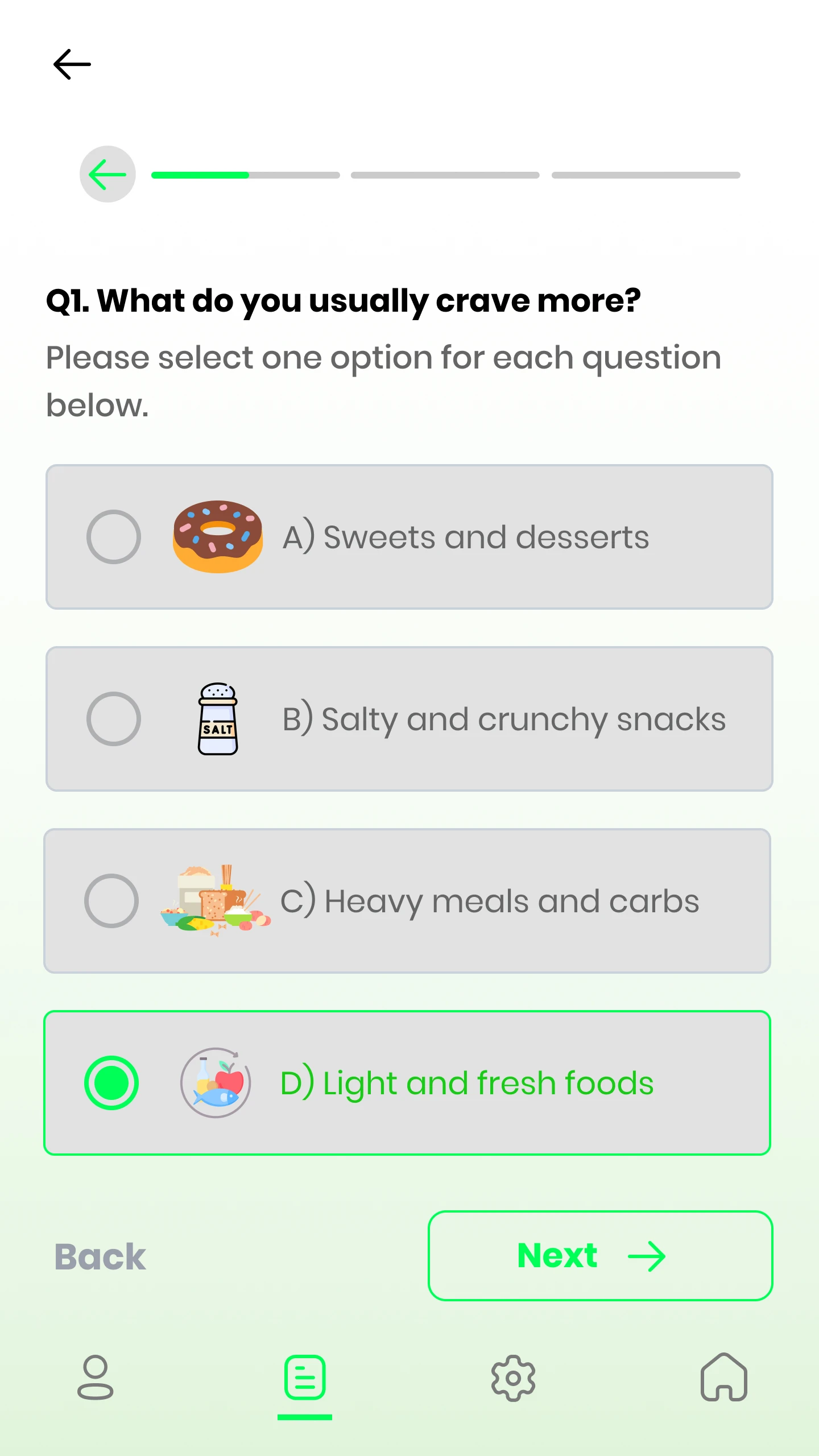The width and height of the screenshot is (819, 1456).
Task: Tap the black back arrow at top
Action: (72, 64)
